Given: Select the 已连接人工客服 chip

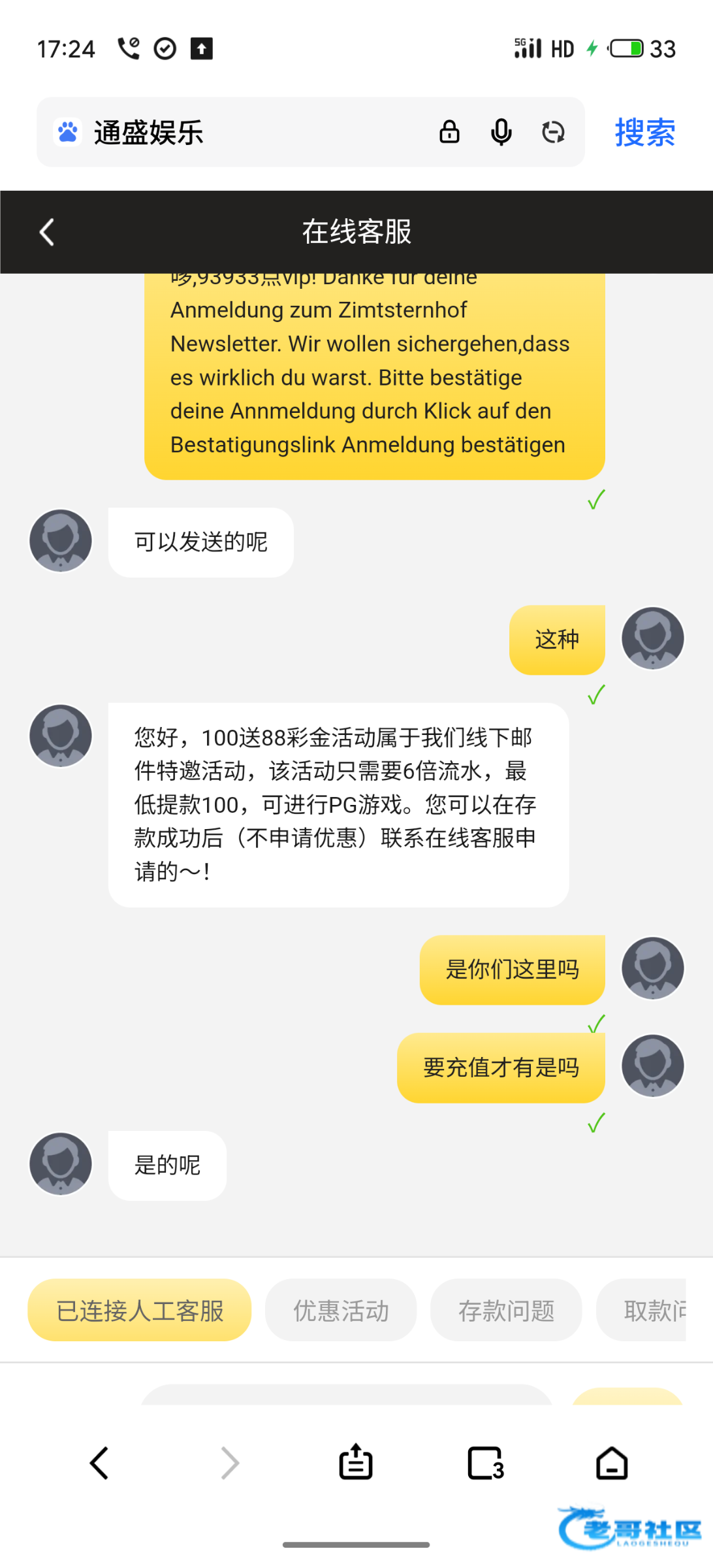Looking at the screenshot, I should (x=140, y=1310).
